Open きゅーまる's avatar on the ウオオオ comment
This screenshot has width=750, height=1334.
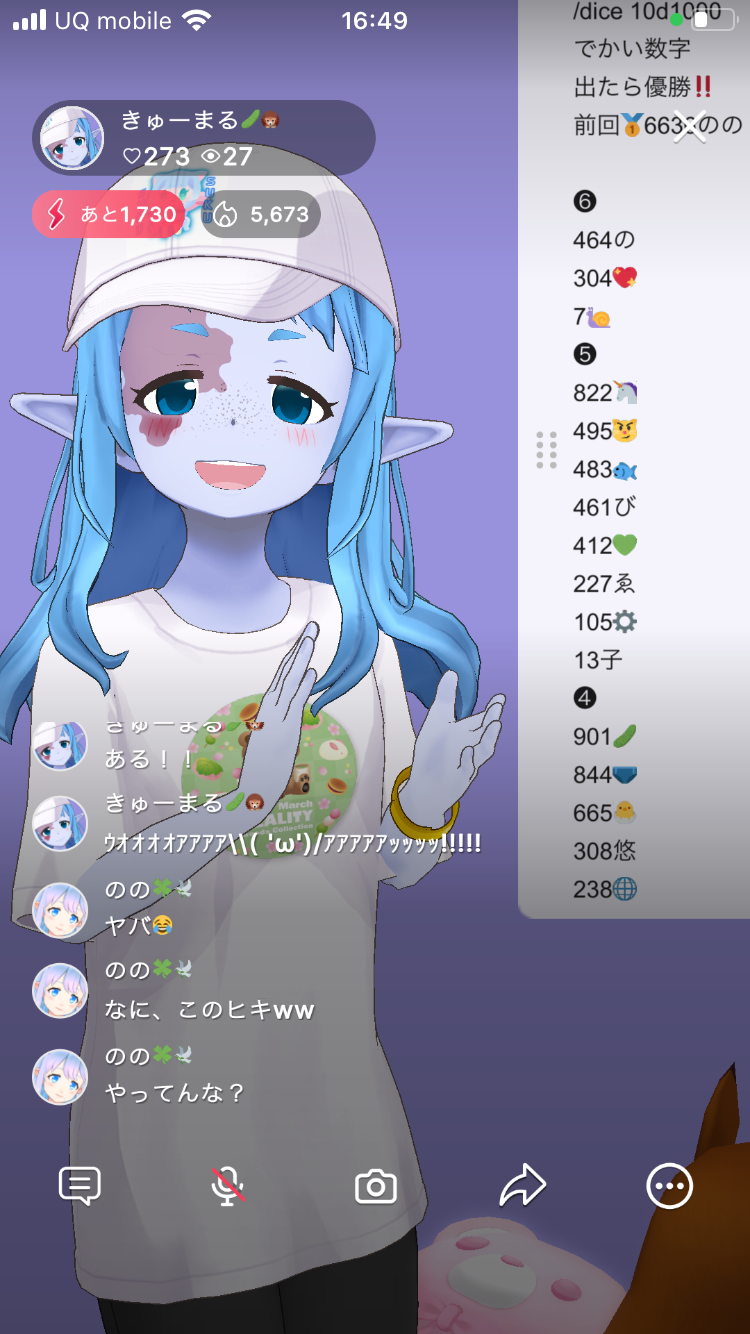pyautogui.click(x=60, y=824)
